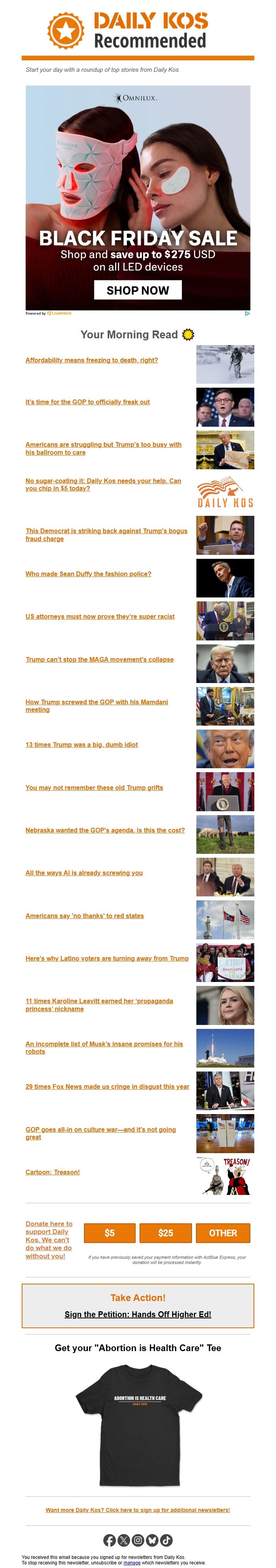Open the Daily Kos TikTok icon

(x=166, y=1540)
